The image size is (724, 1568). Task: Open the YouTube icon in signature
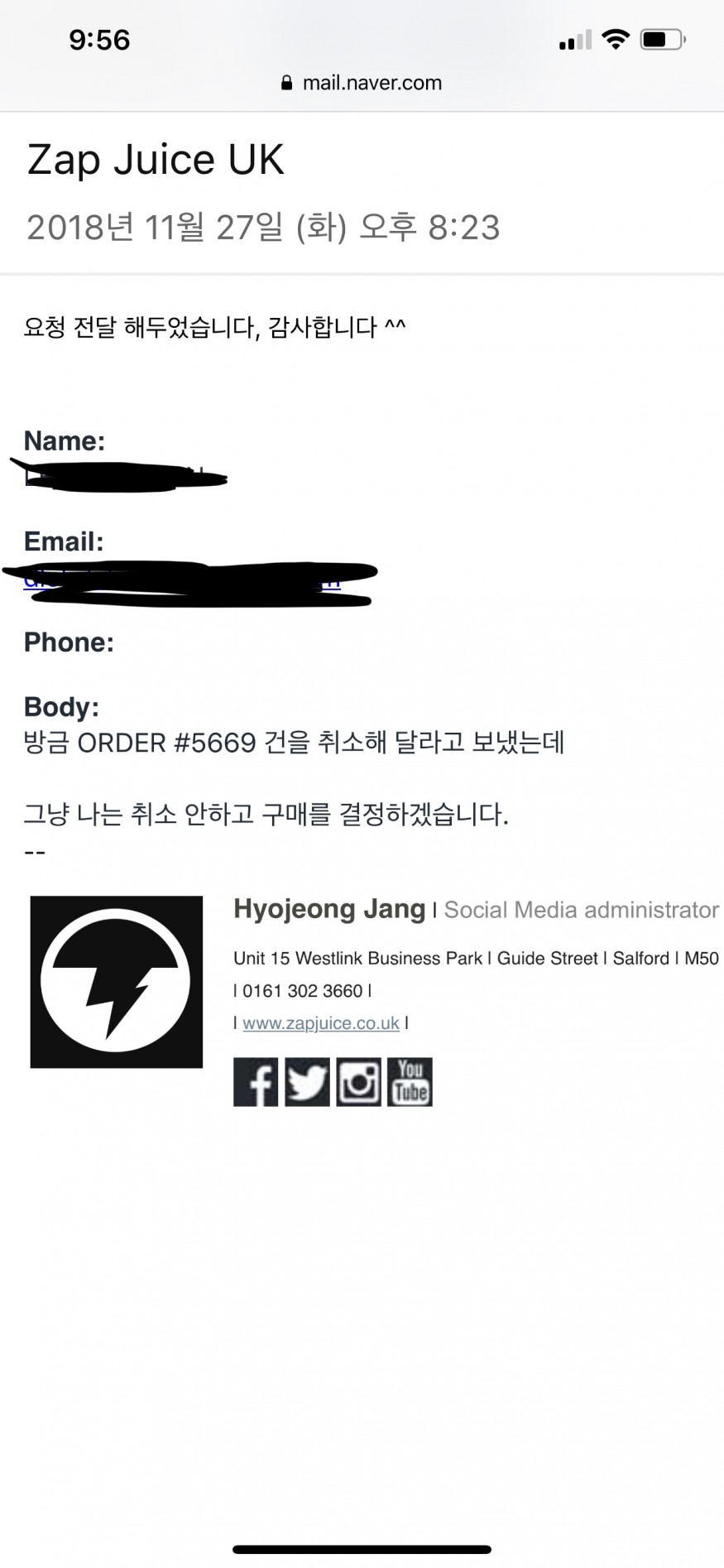click(x=410, y=1082)
